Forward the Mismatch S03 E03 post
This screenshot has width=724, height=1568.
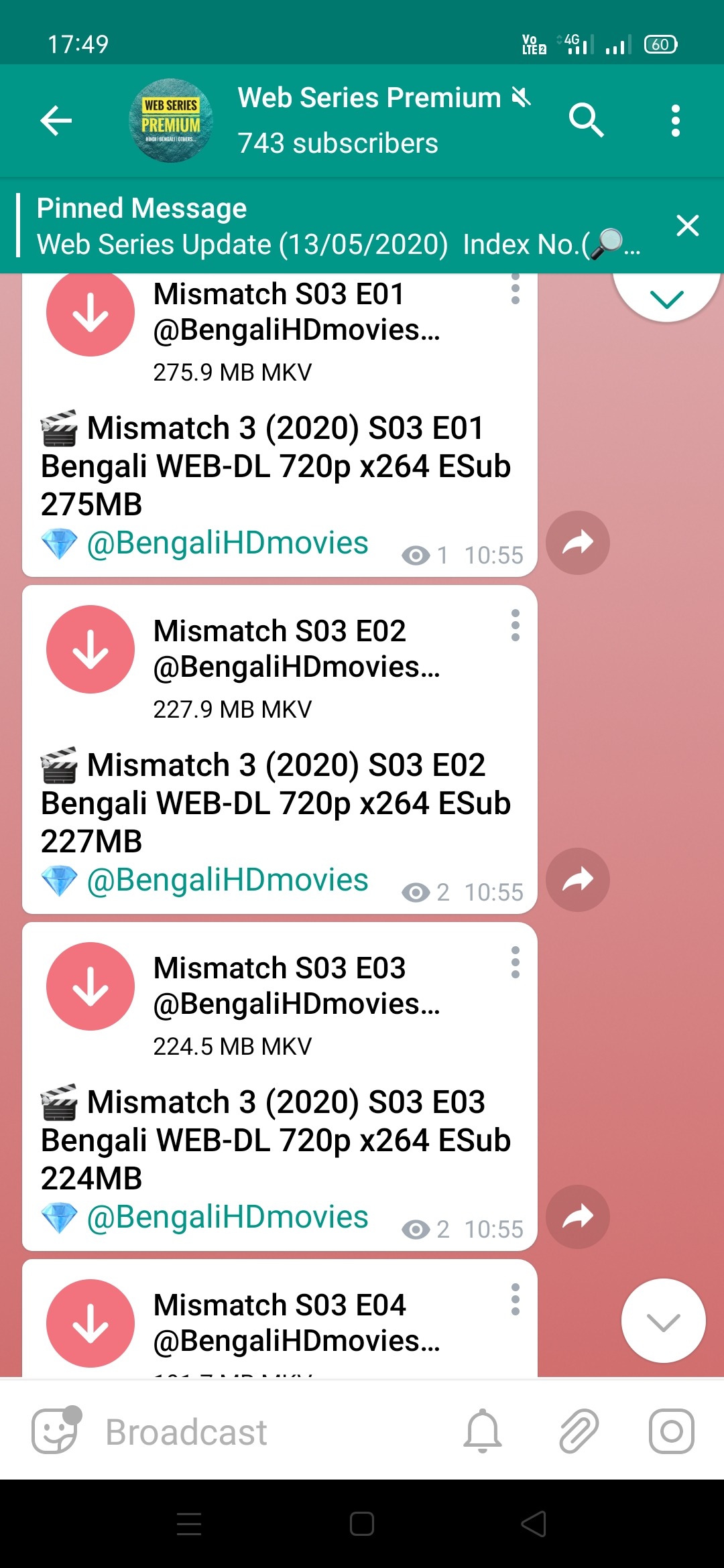[577, 1217]
